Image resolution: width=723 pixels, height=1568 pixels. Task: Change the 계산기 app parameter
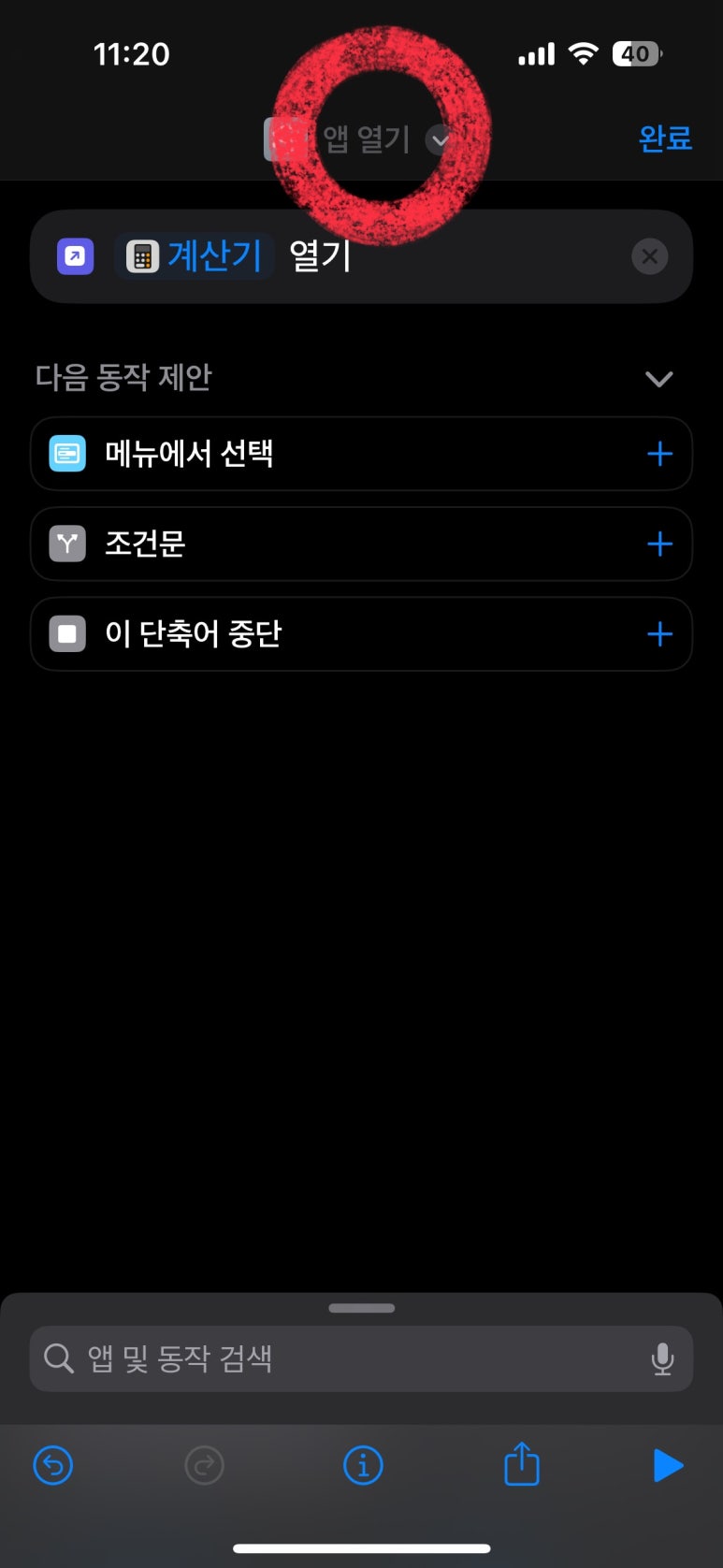pyautogui.click(x=195, y=256)
